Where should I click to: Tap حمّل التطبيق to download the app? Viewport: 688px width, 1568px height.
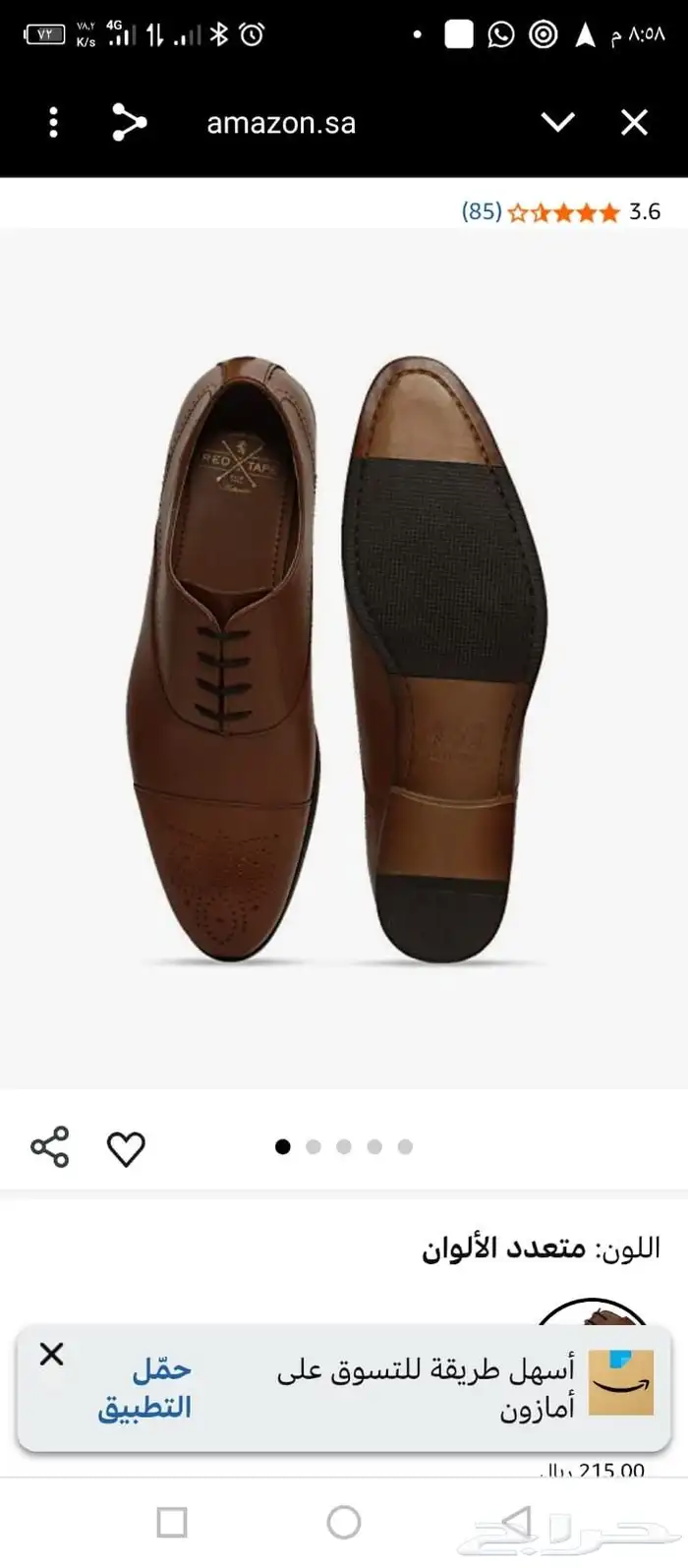click(x=145, y=1388)
